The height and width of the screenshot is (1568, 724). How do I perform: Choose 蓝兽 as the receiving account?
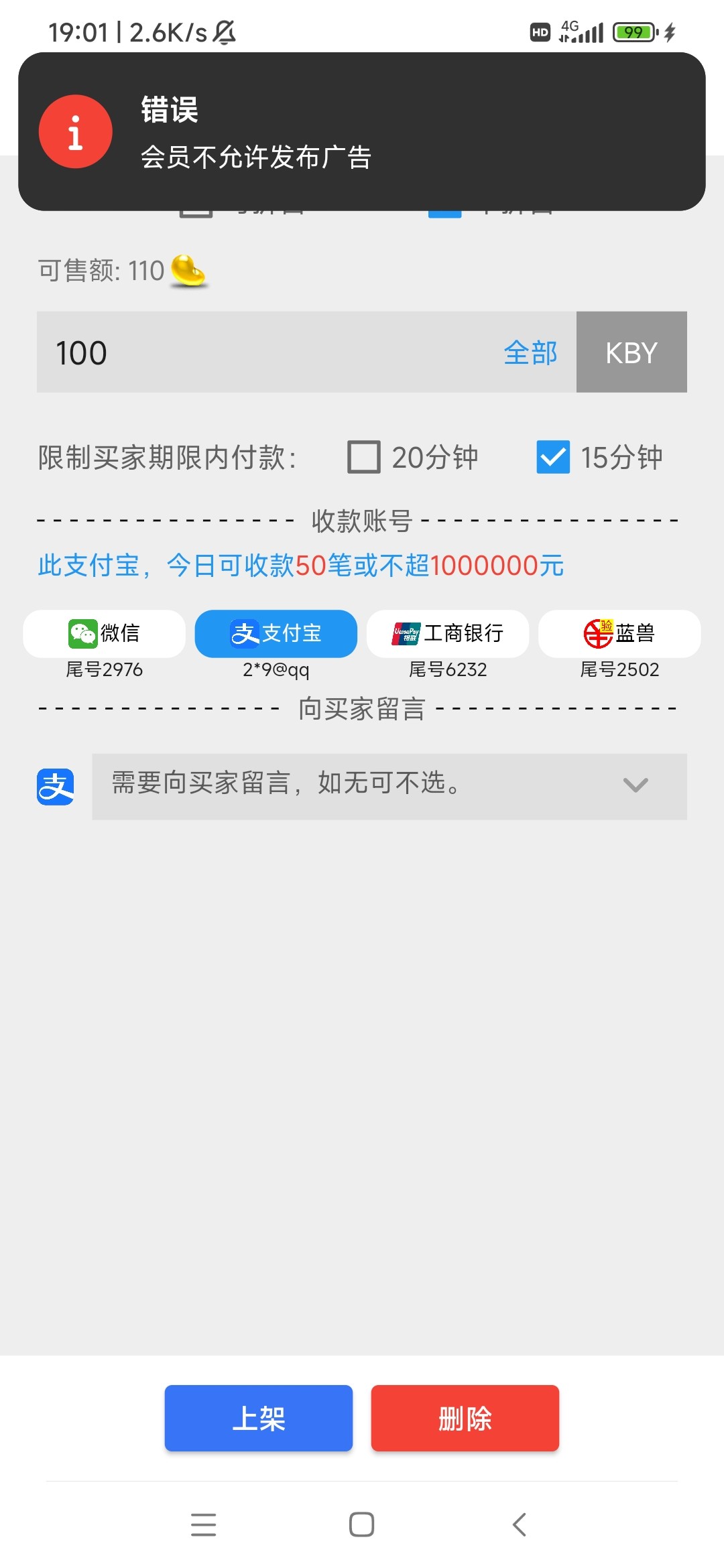tap(619, 633)
